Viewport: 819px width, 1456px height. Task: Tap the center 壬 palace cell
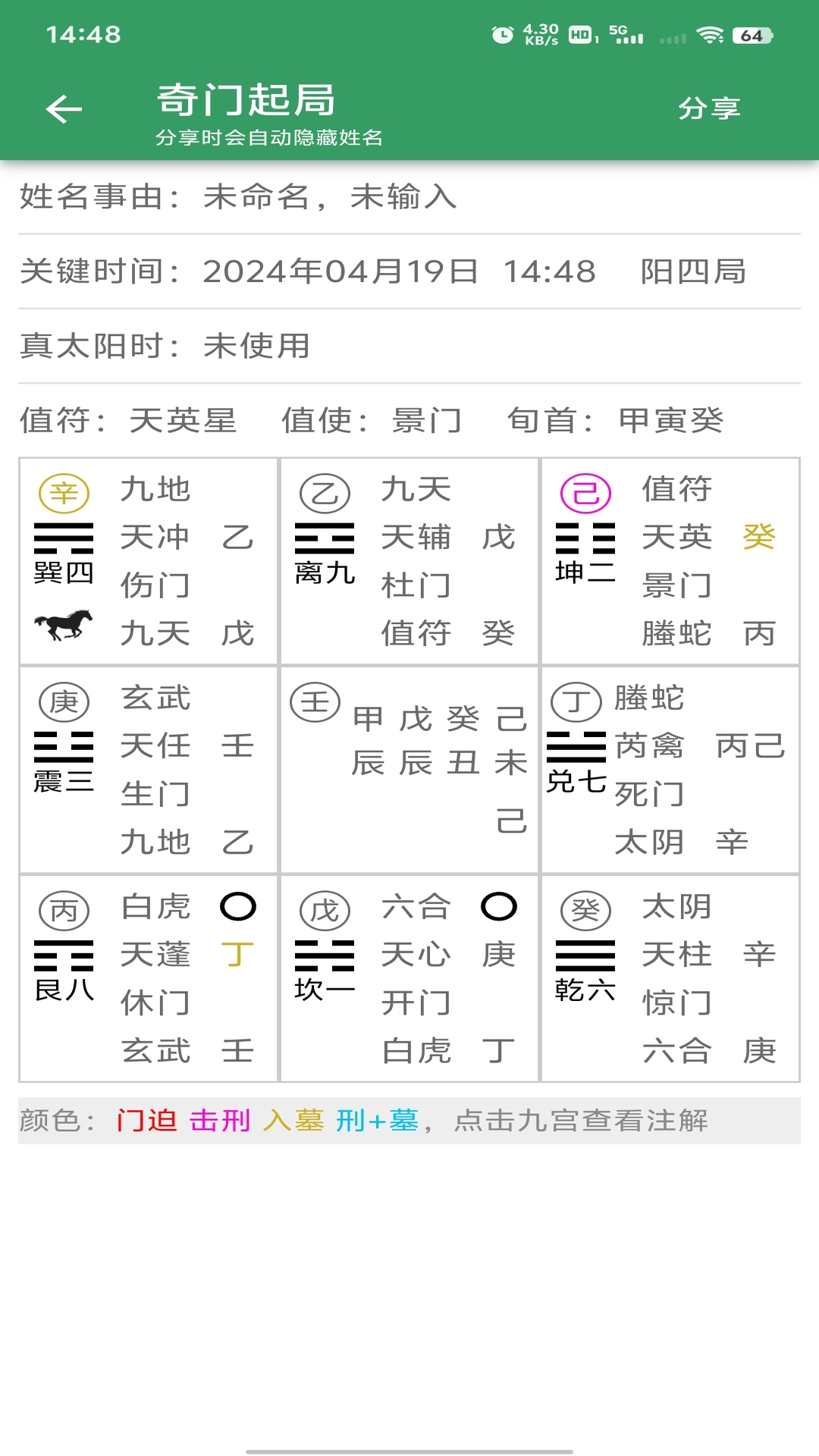(409, 766)
